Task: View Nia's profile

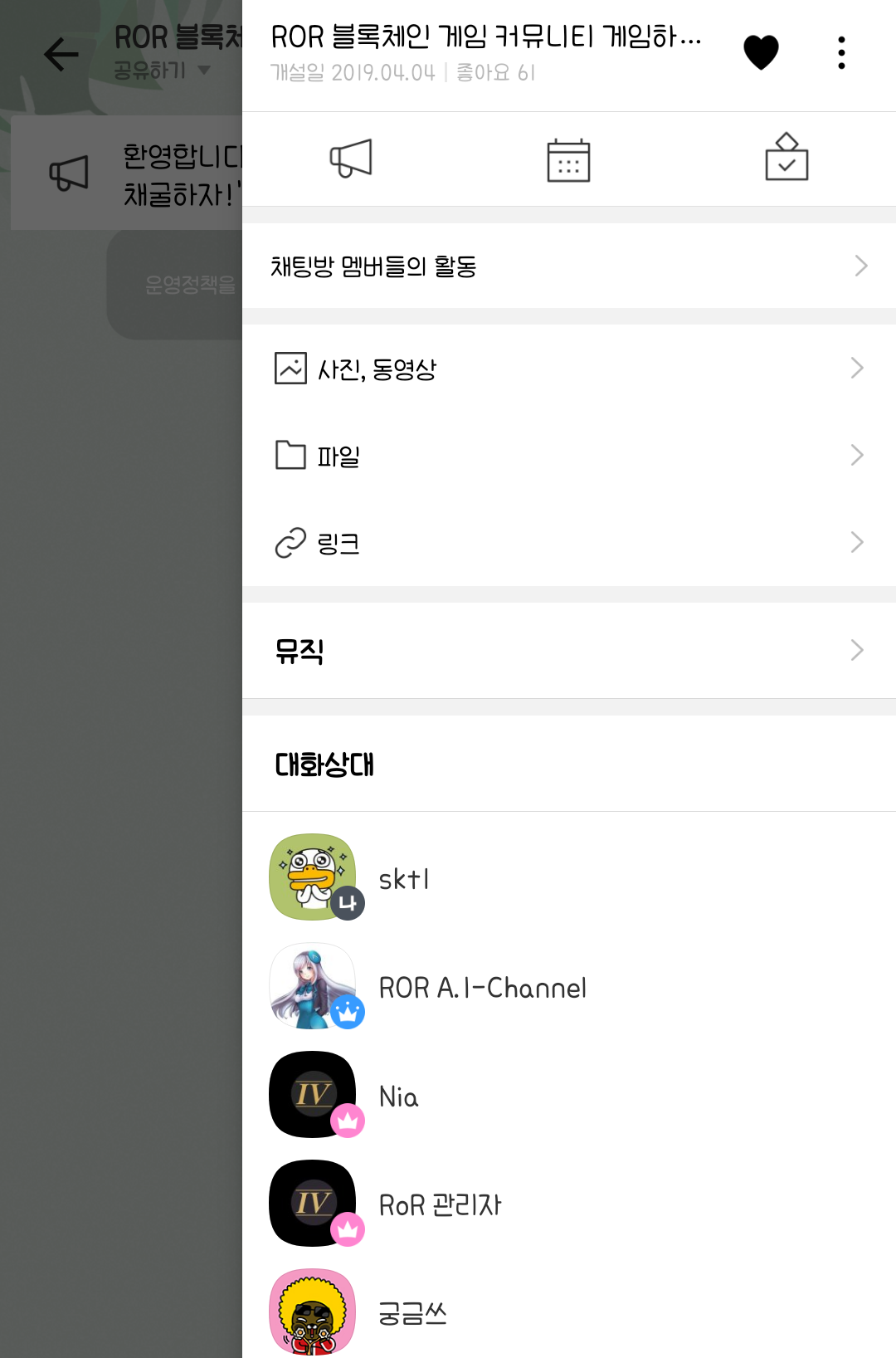Action: click(x=398, y=1097)
